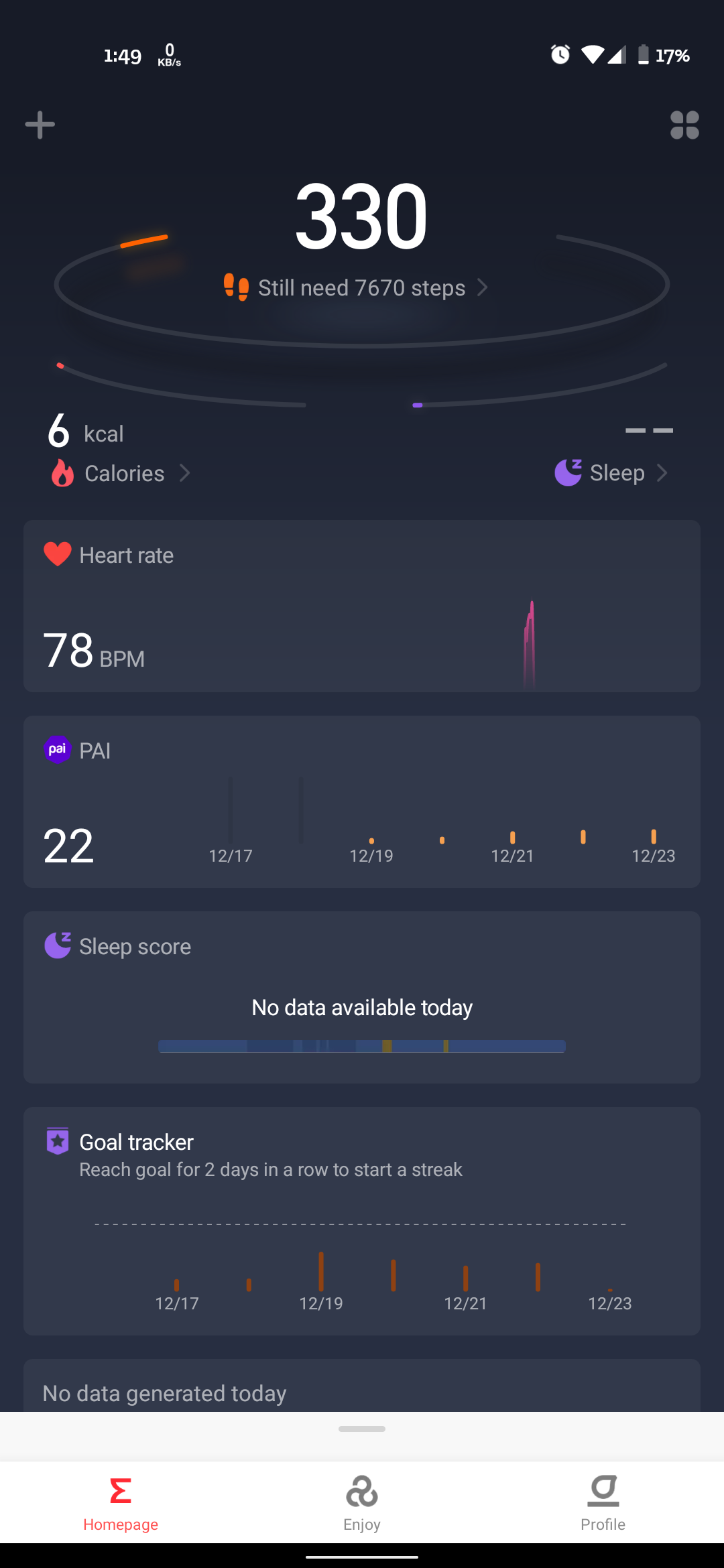This screenshot has height=1568, width=724.
Task: Select the Homepage tab
Action: pos(121,1503)
